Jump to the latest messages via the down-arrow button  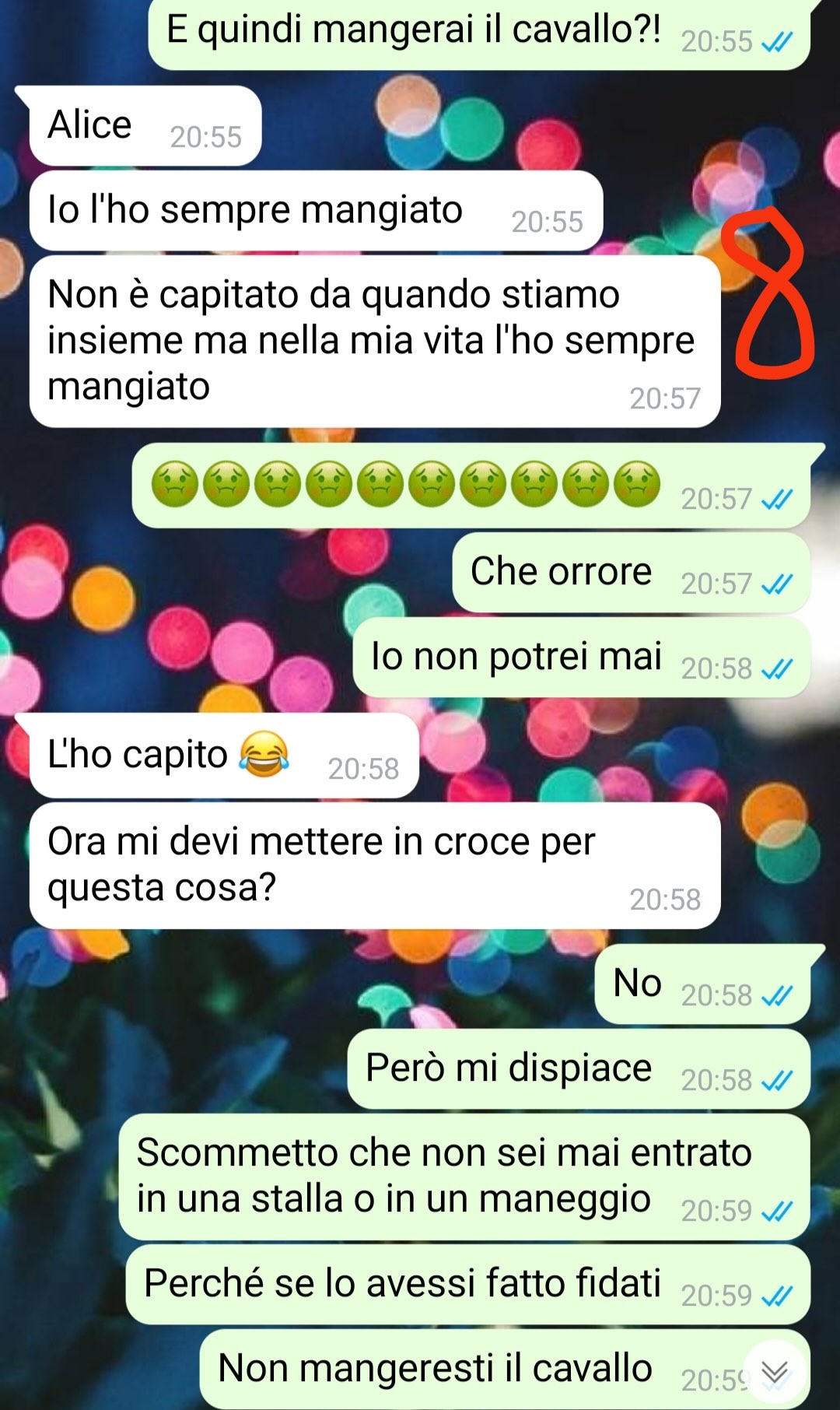click(x=775, y=1373)
